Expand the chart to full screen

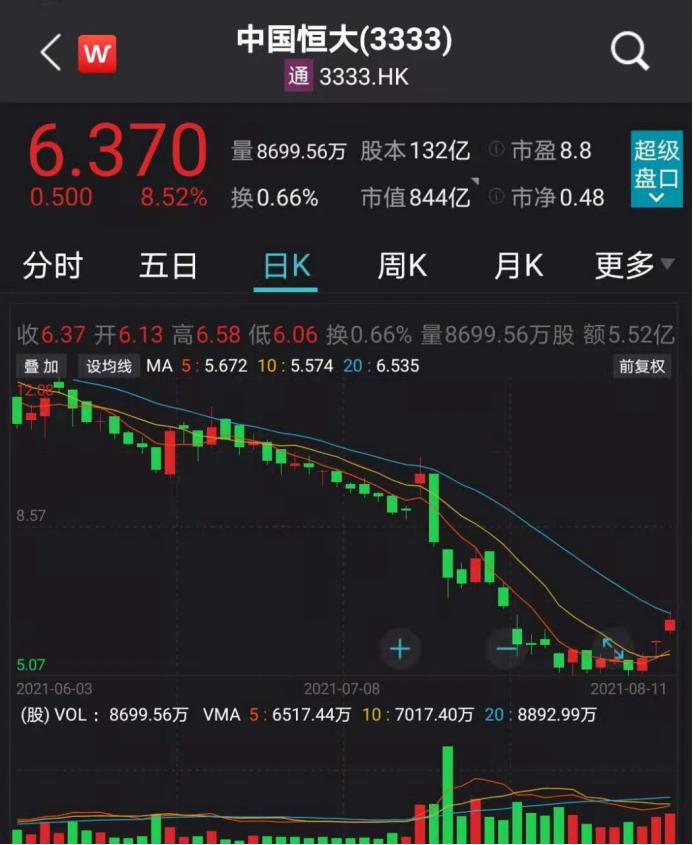pyautogui.click(x=612, y=649)
